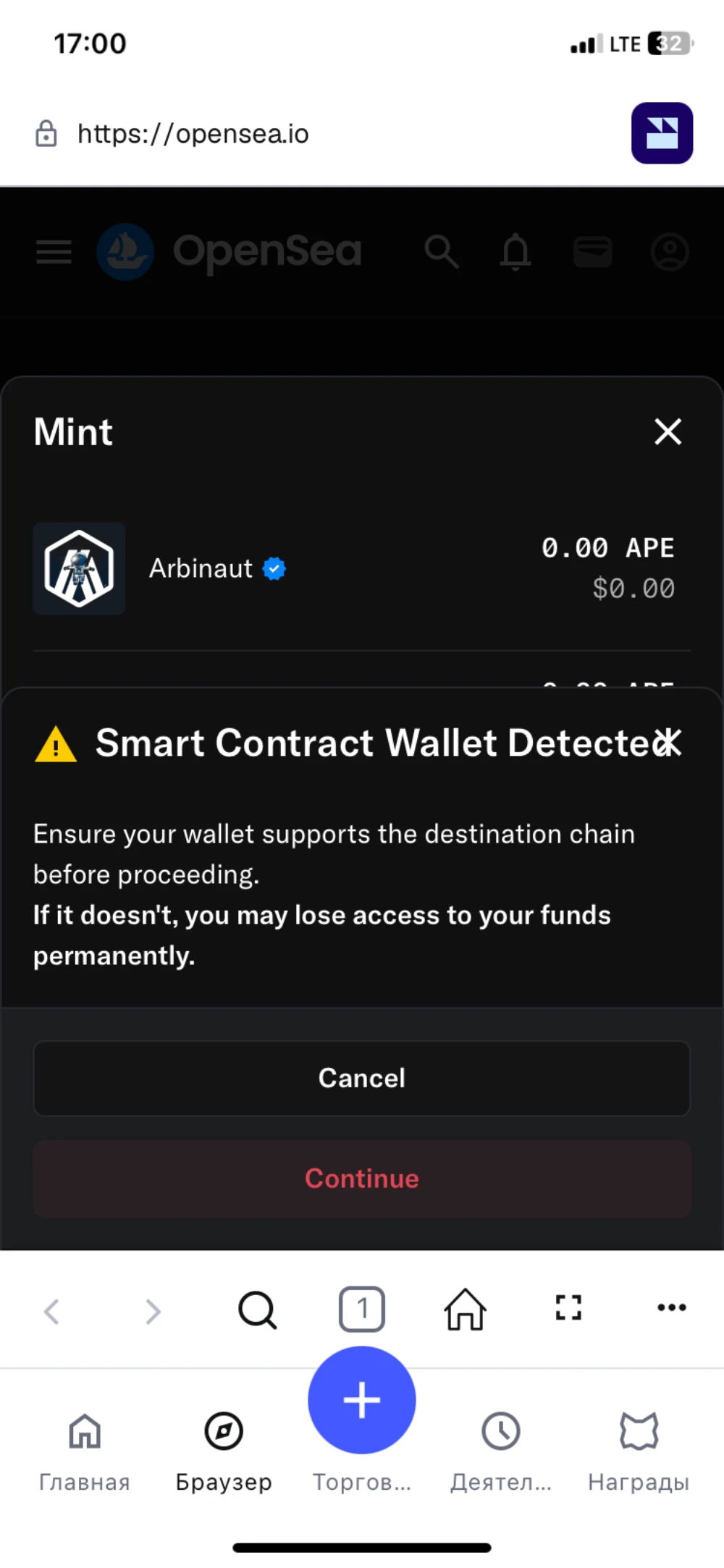The image size is (724, 1568).
Task: Continue past the wallet warning
Action: 361,1179
